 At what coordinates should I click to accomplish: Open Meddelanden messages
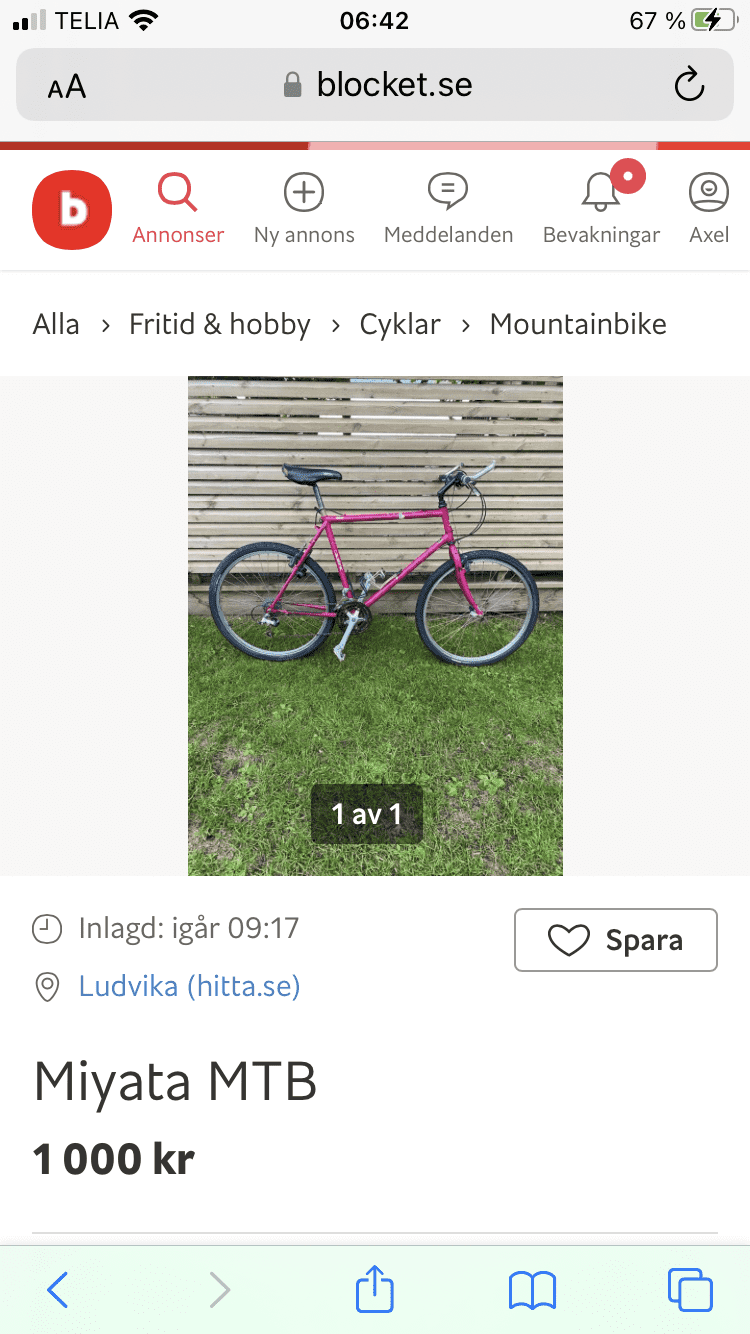tap(448, 210)
